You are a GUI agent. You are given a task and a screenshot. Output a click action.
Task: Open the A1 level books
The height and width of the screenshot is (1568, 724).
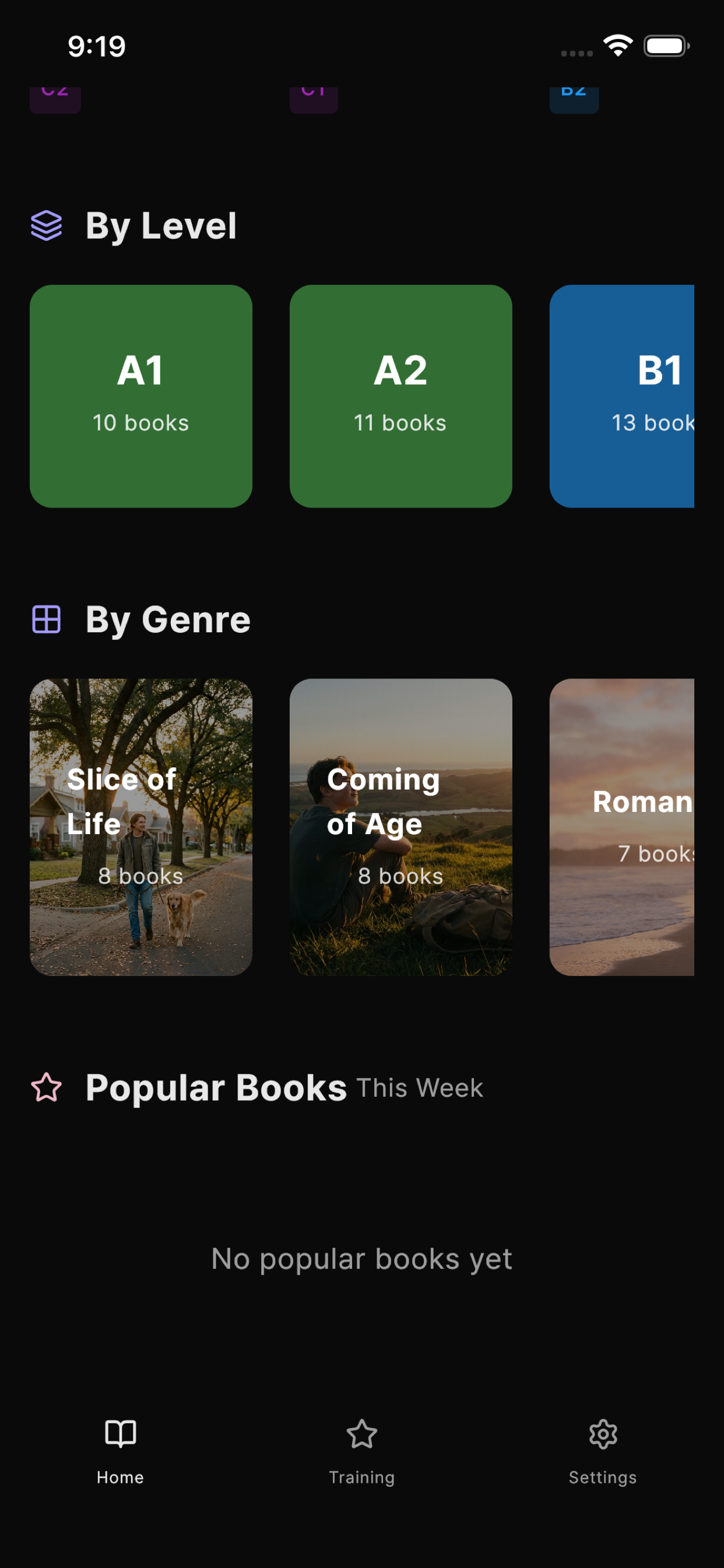pos(140,395)
